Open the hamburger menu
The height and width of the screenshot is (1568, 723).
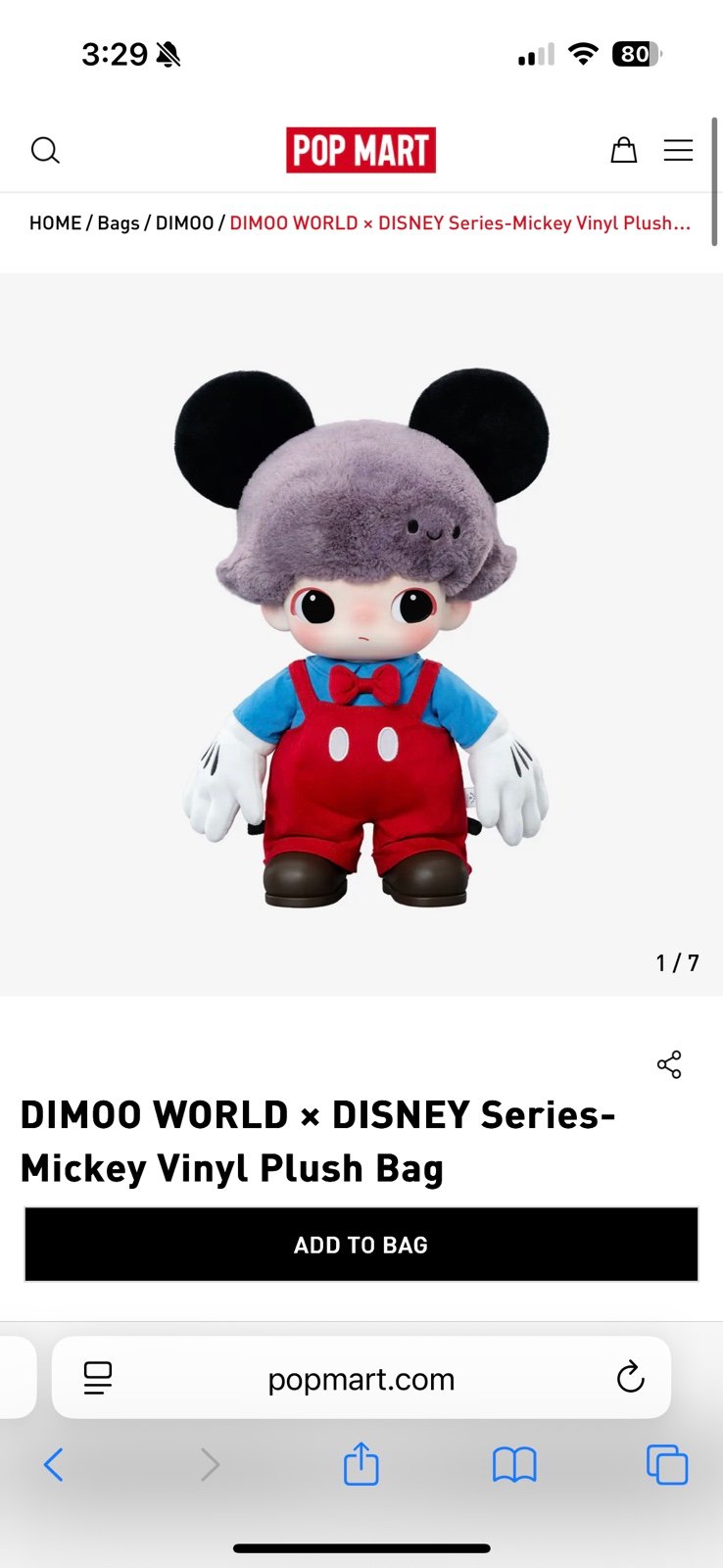[678, 150]
